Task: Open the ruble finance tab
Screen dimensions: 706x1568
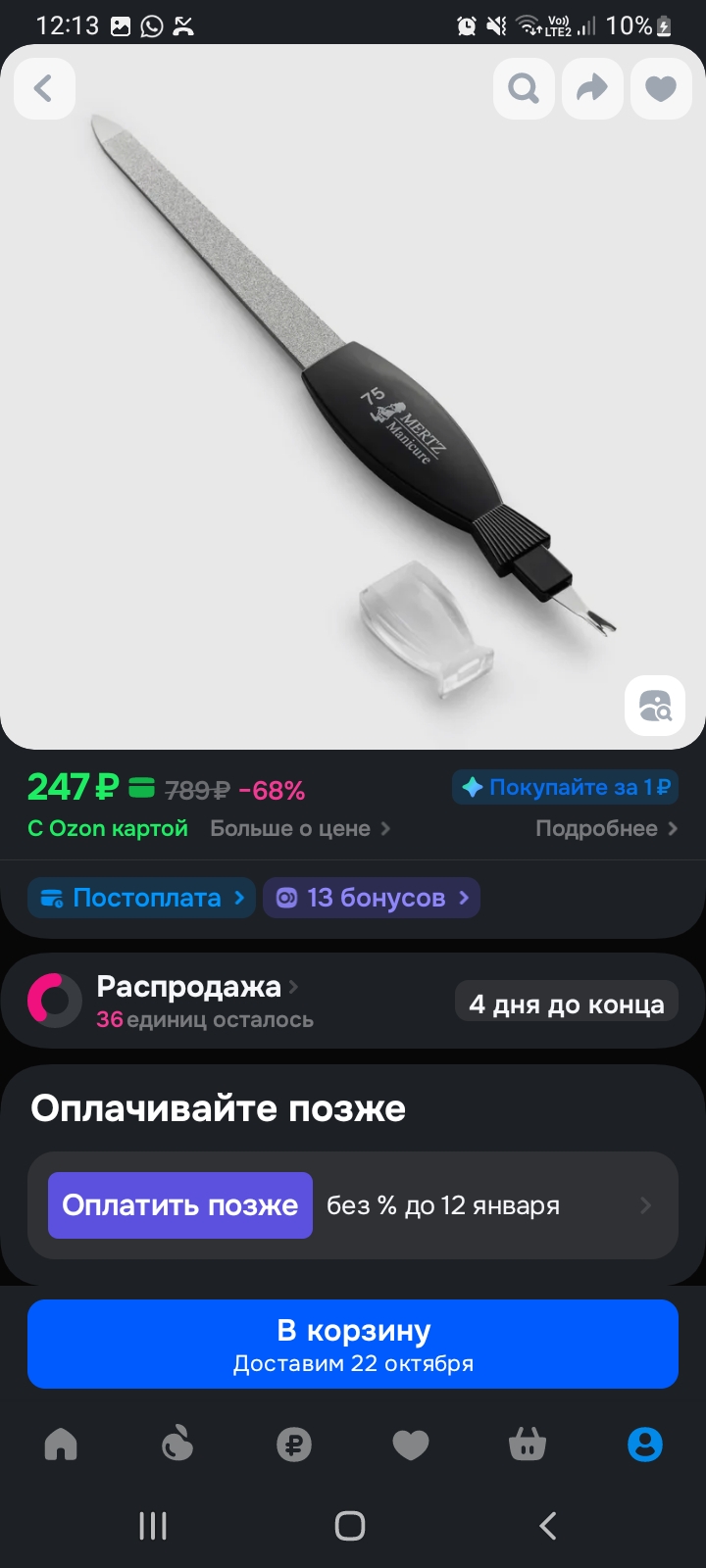Action: pos(294,1445)
